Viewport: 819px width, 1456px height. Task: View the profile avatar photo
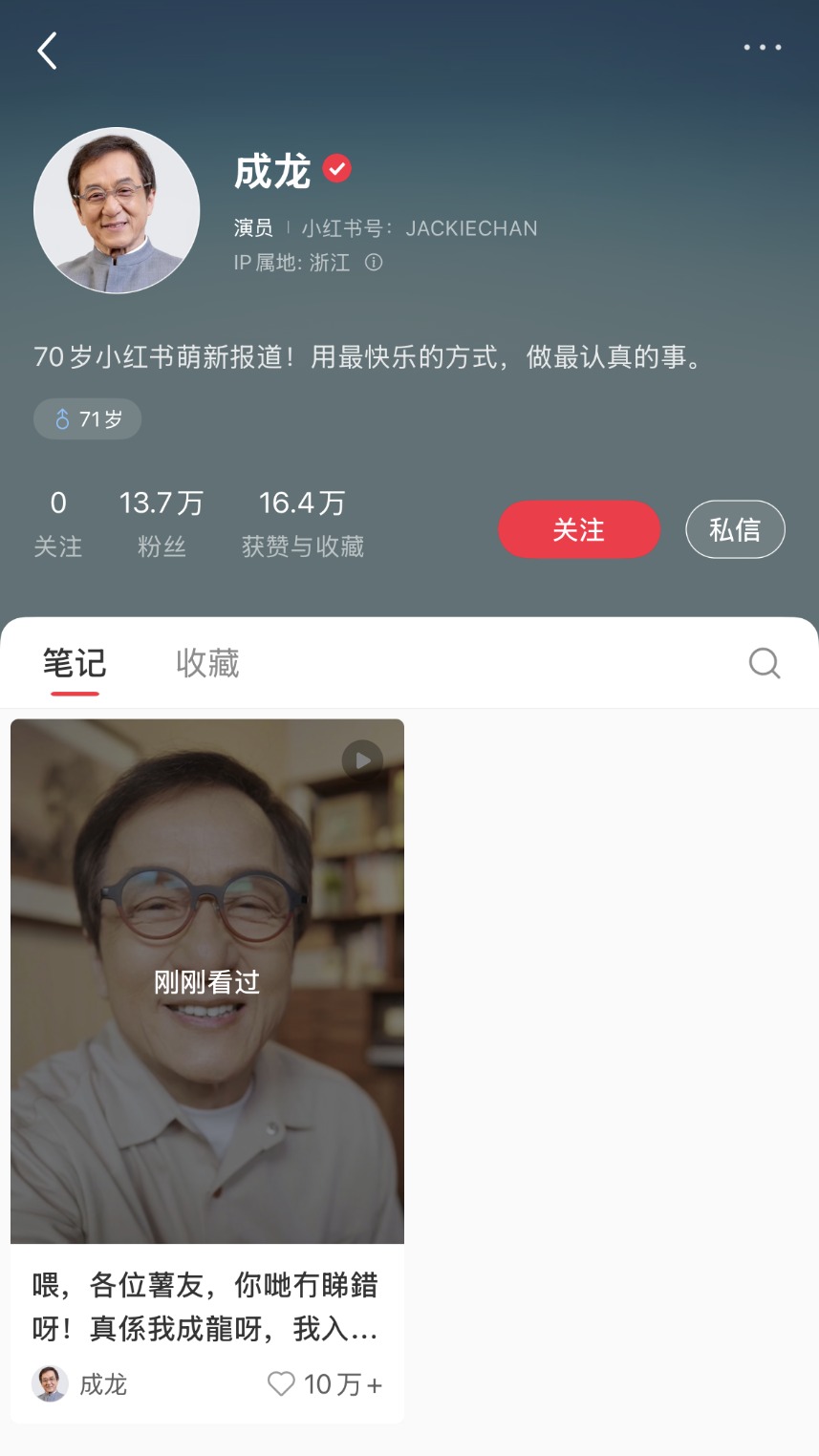pos(117,210)
